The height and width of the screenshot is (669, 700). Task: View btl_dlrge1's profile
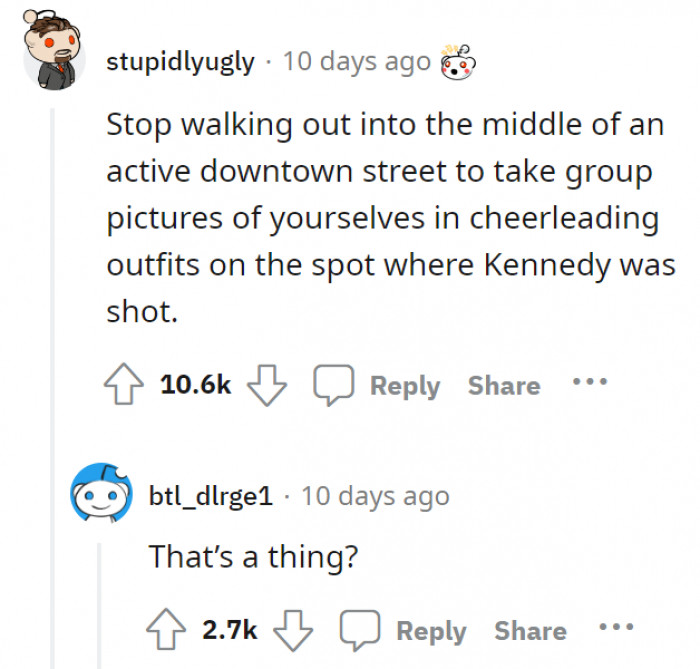point(210,496)
